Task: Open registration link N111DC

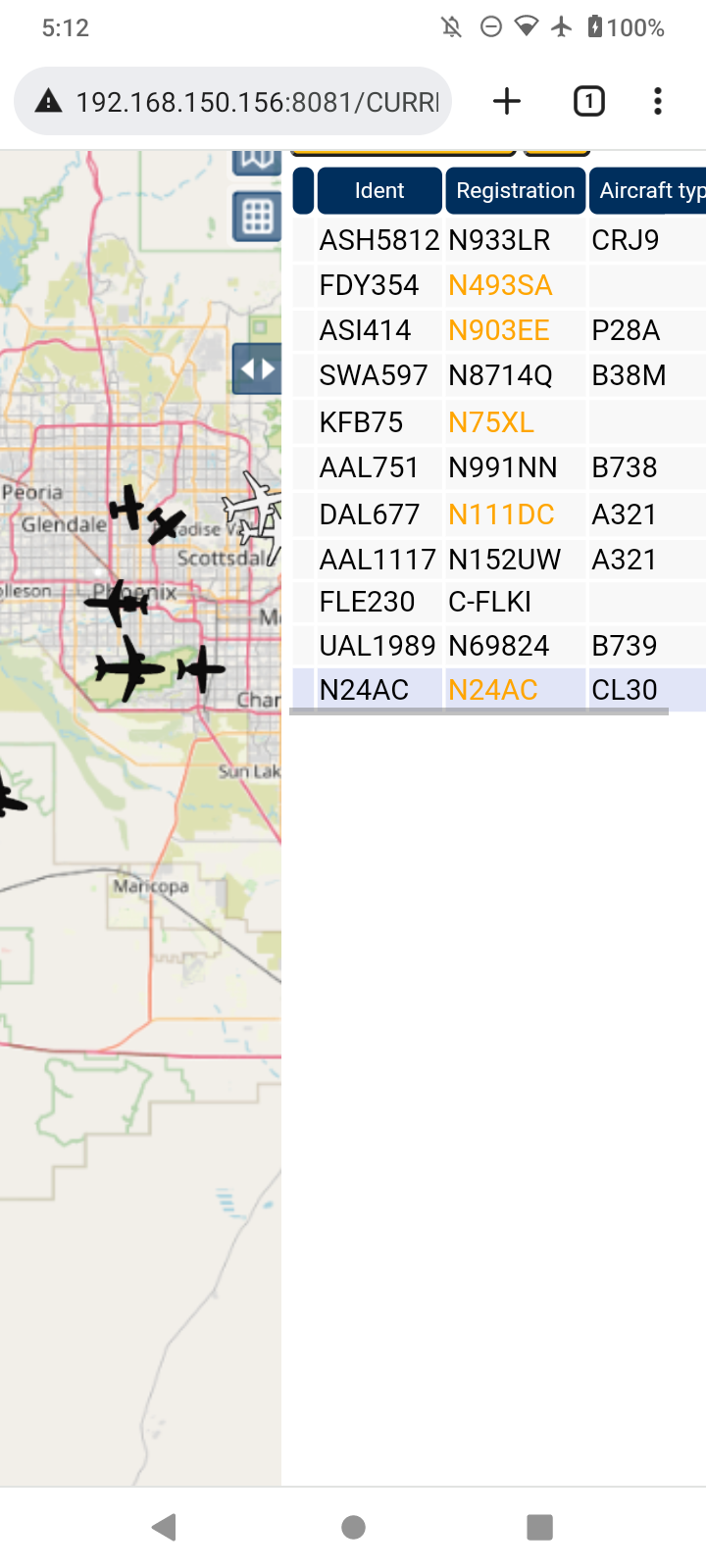Action: point(501,514)
